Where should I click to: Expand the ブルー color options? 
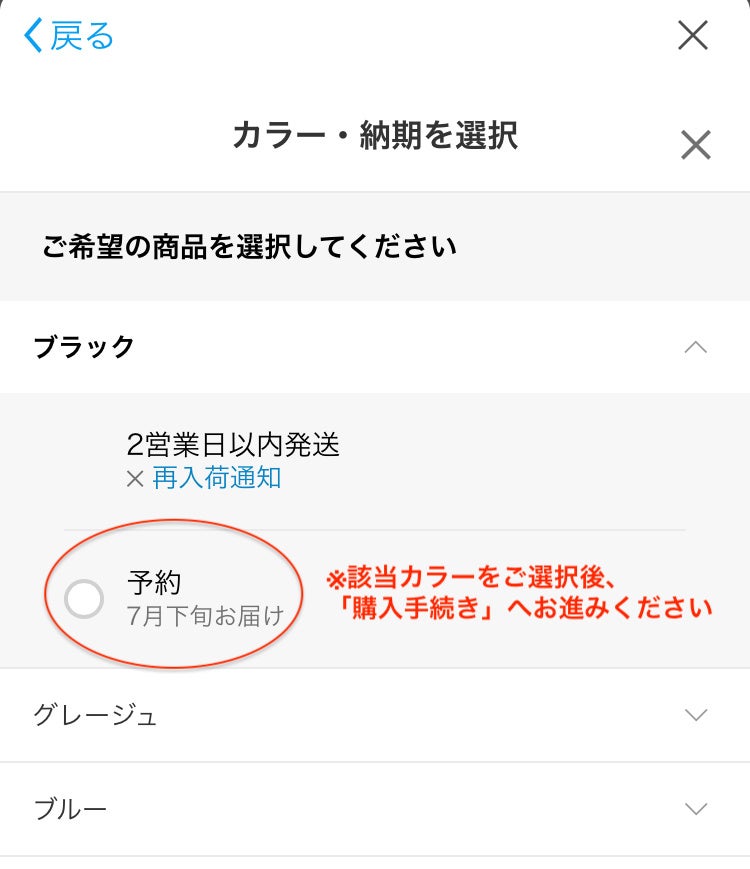coord(695,809)
